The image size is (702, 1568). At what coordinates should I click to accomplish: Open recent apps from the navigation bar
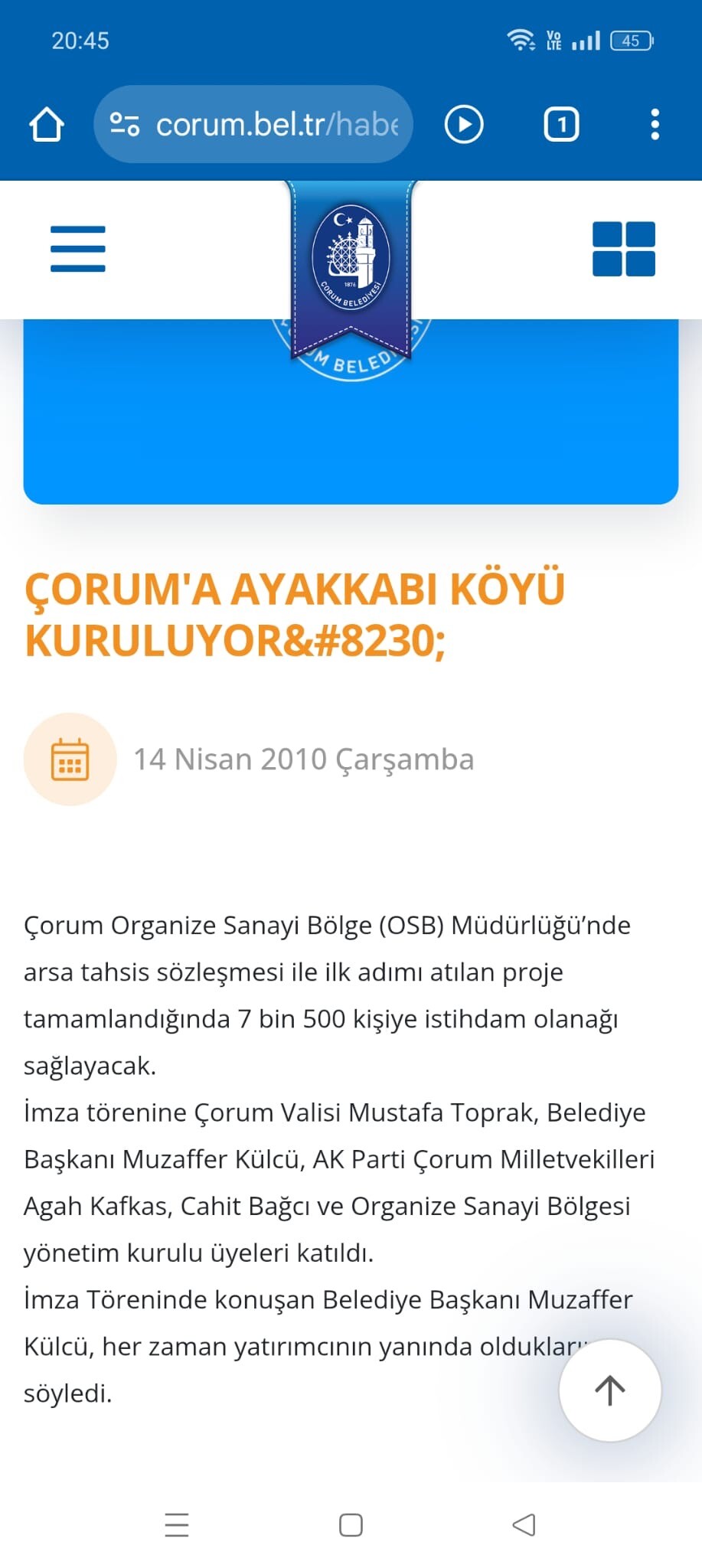coord(177,1525)
